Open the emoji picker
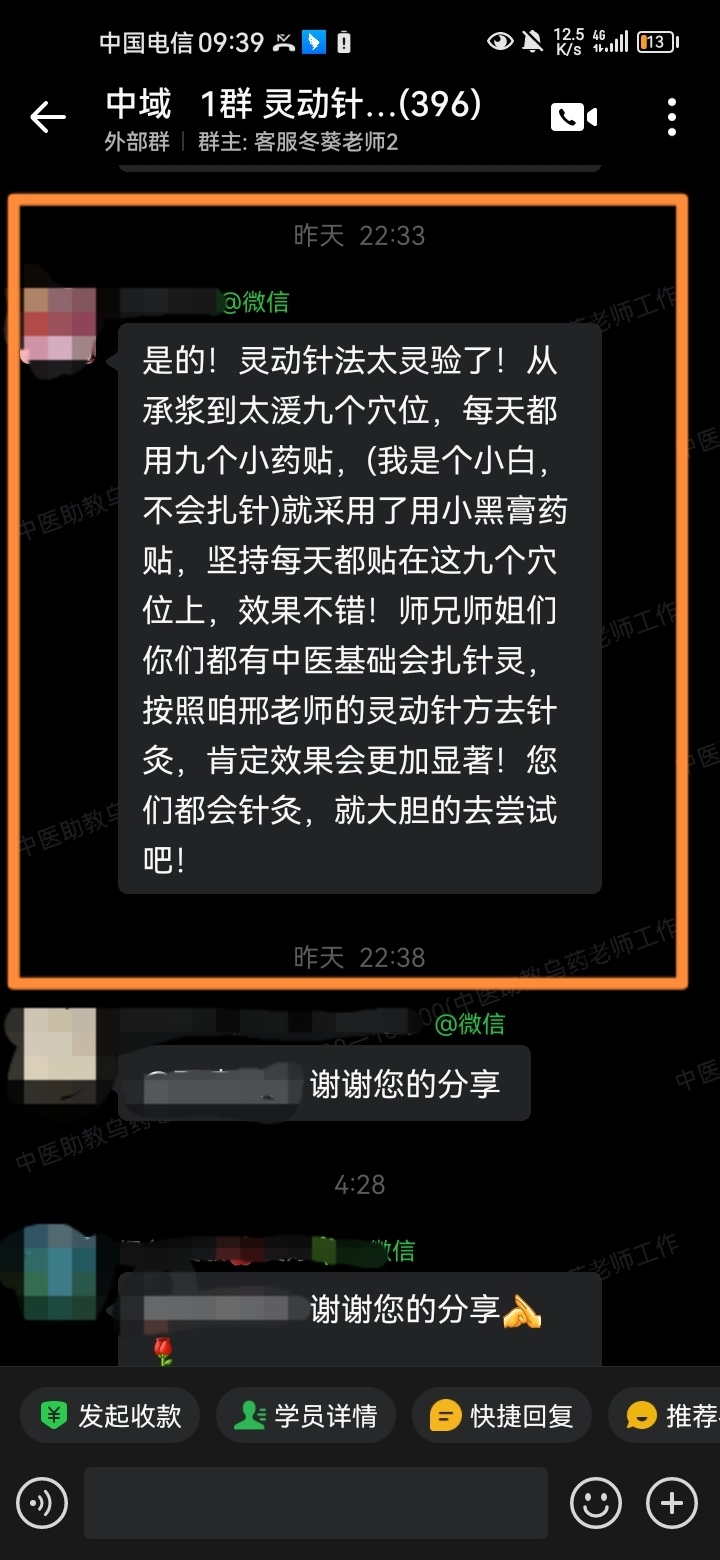 pos(596,1503)
